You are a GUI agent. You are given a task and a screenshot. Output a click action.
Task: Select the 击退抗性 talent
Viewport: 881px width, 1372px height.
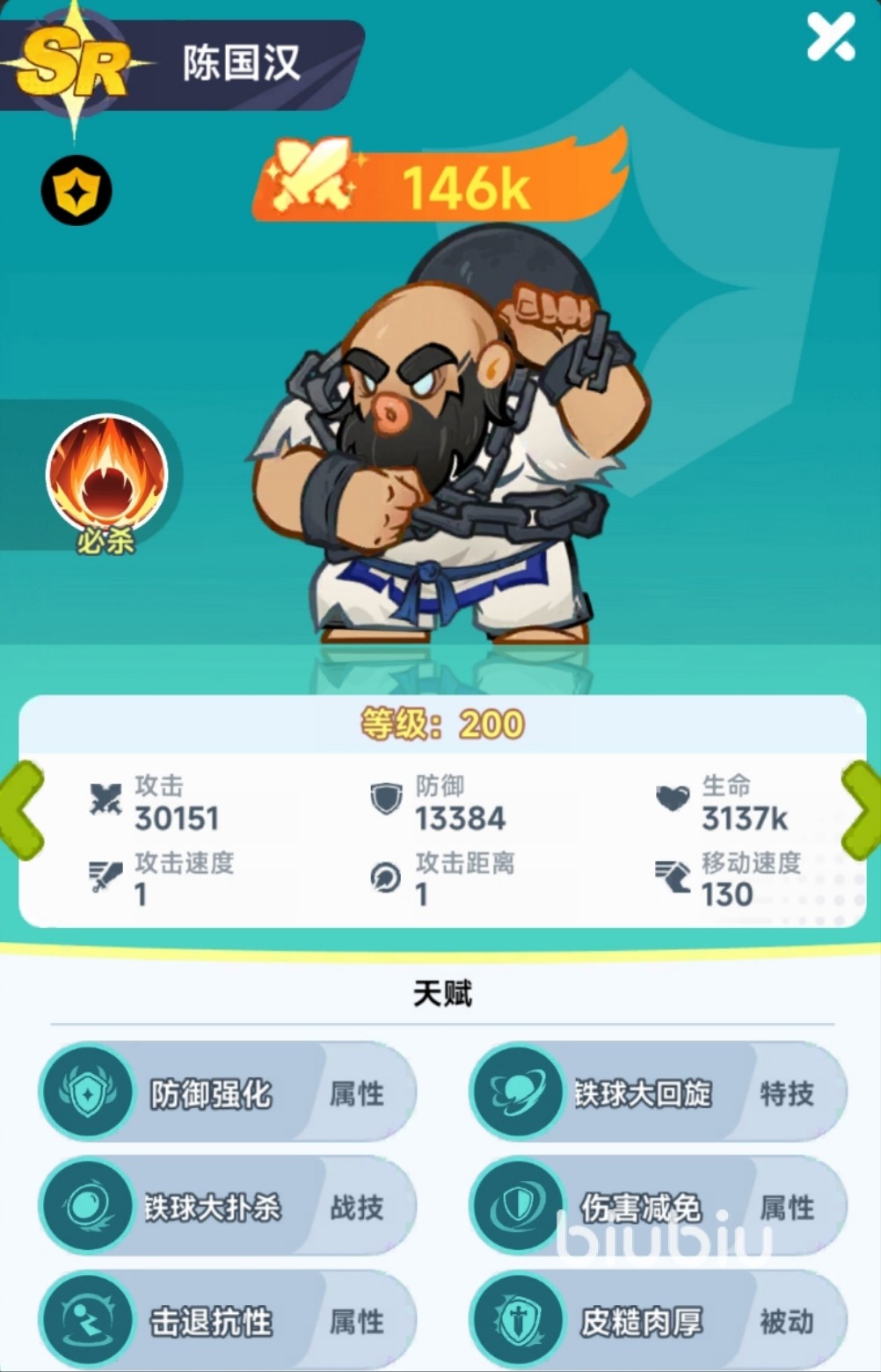pos(227,1321)
